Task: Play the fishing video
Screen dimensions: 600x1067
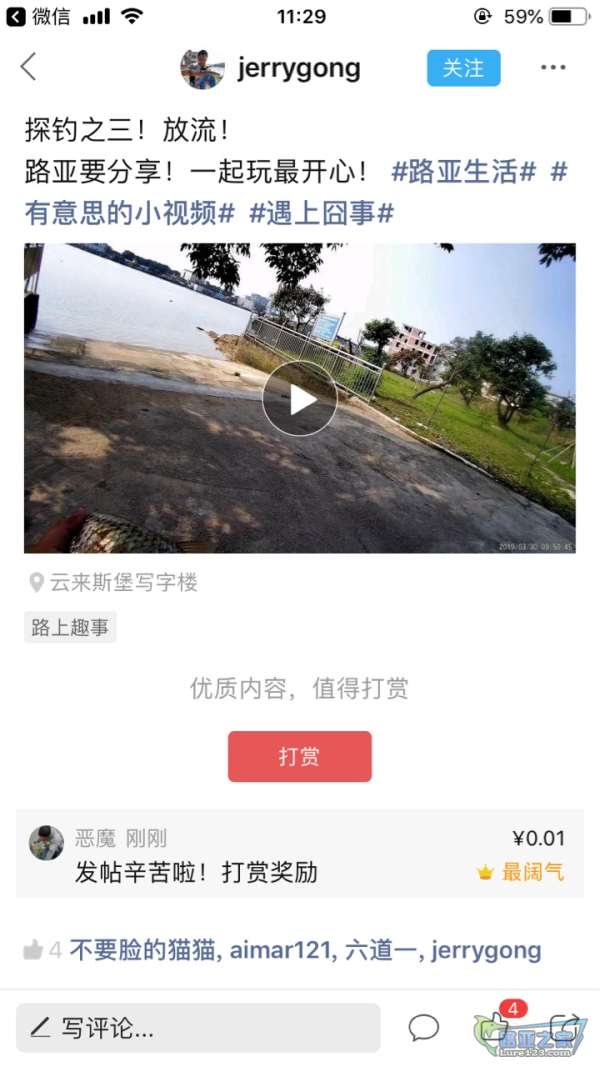Action: coord(299,399)
